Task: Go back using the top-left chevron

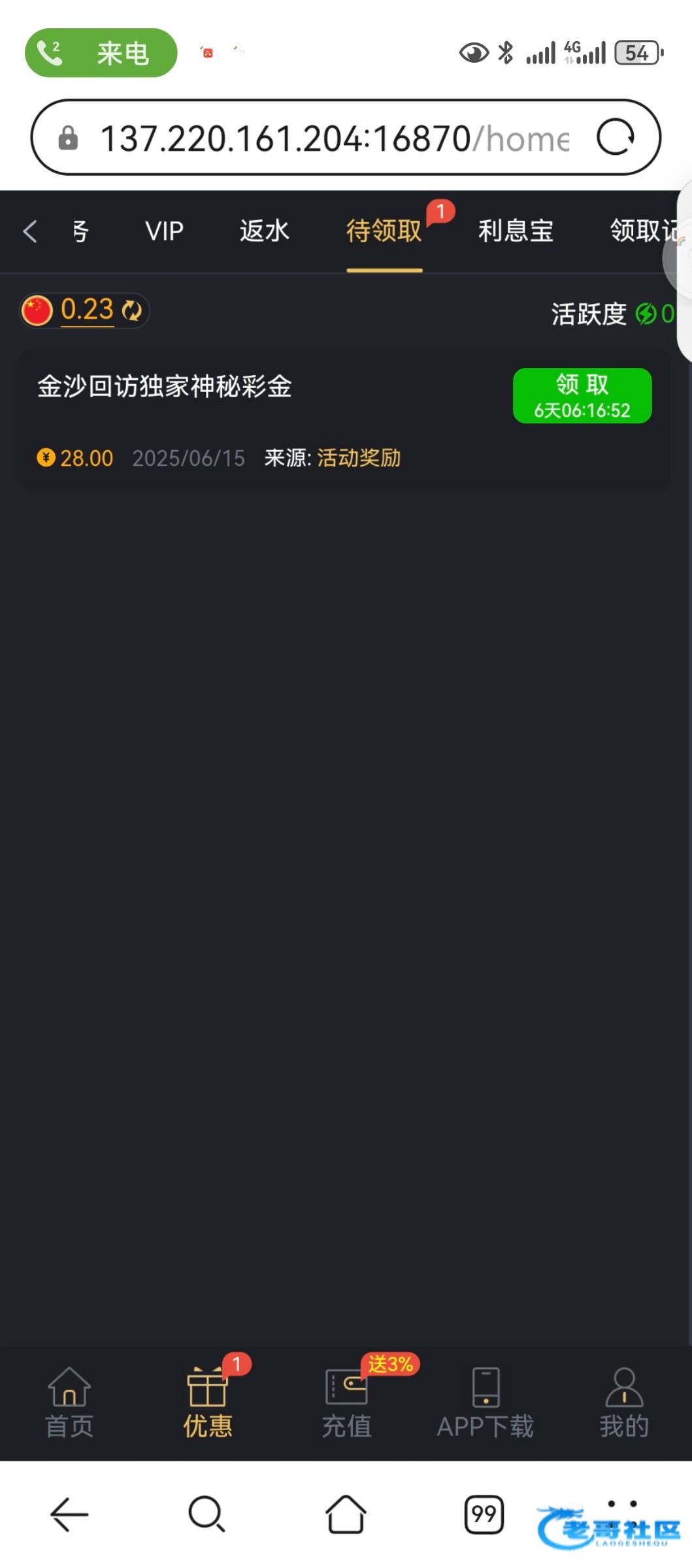Action: (30, 231)
